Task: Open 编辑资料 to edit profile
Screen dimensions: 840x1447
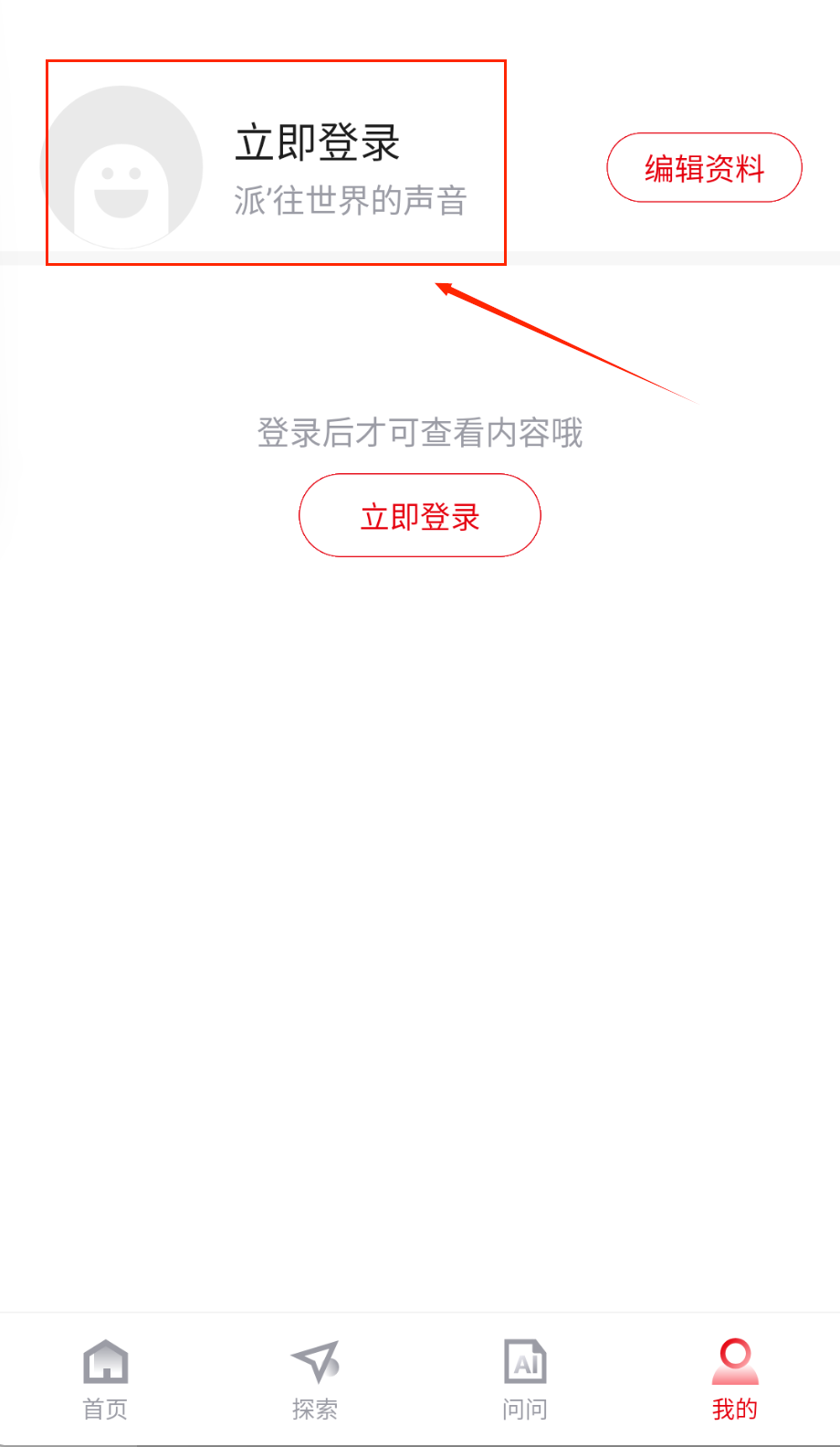Action: (704, 167)
